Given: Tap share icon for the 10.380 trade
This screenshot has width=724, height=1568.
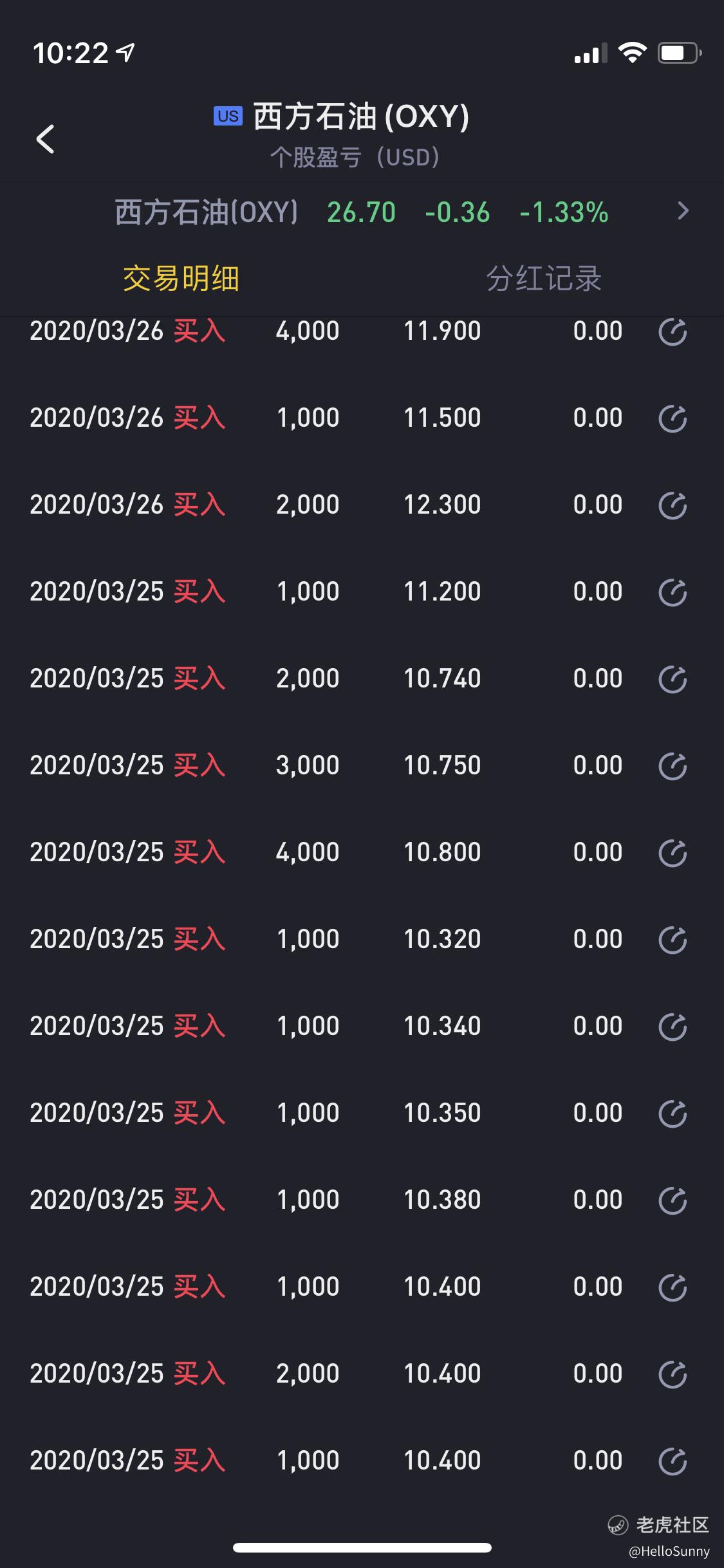Looking at the screenshot, I should click(x=673, y=1201).
